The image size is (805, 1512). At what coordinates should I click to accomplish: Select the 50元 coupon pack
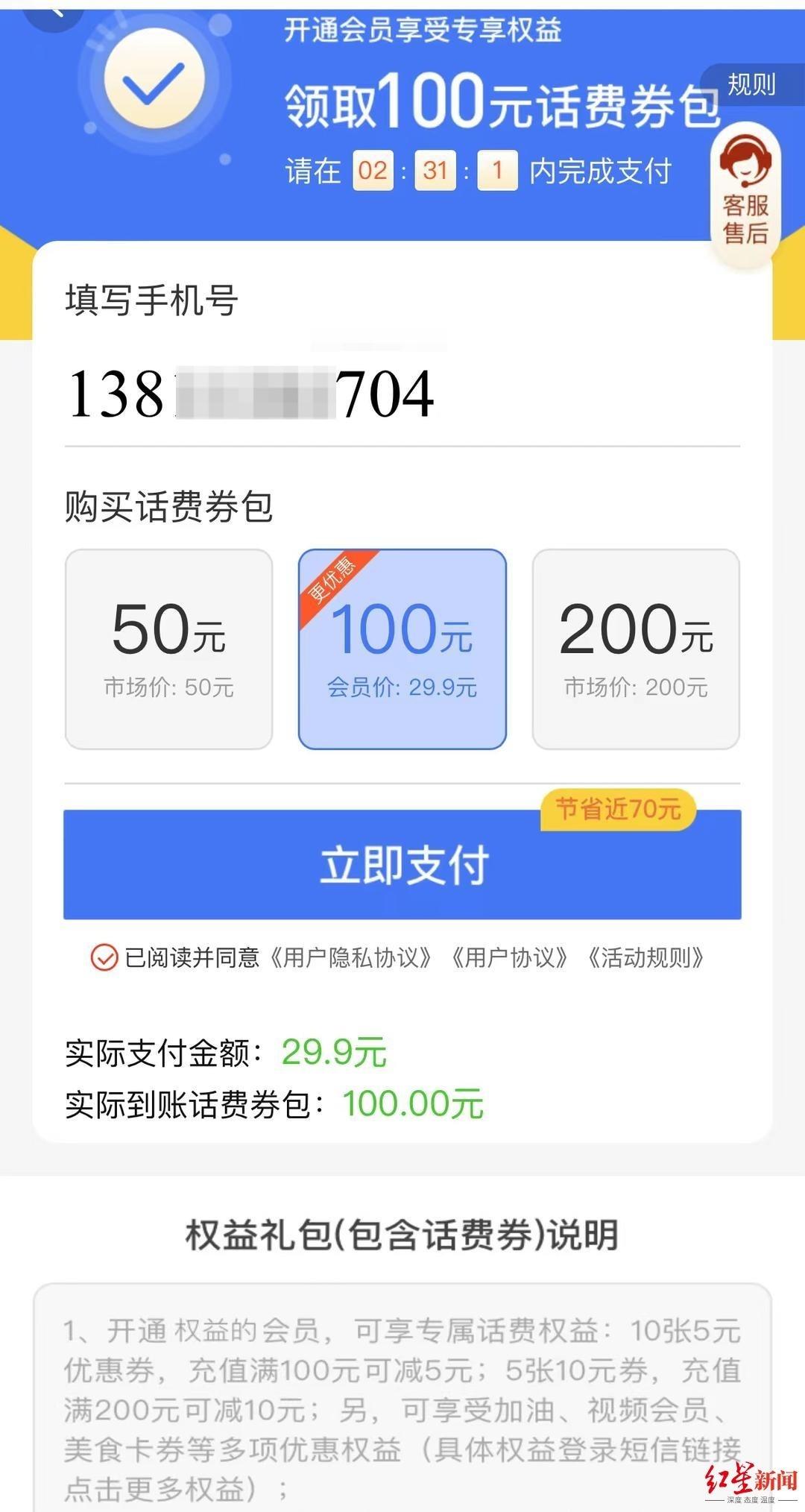(x=169, y=649)
